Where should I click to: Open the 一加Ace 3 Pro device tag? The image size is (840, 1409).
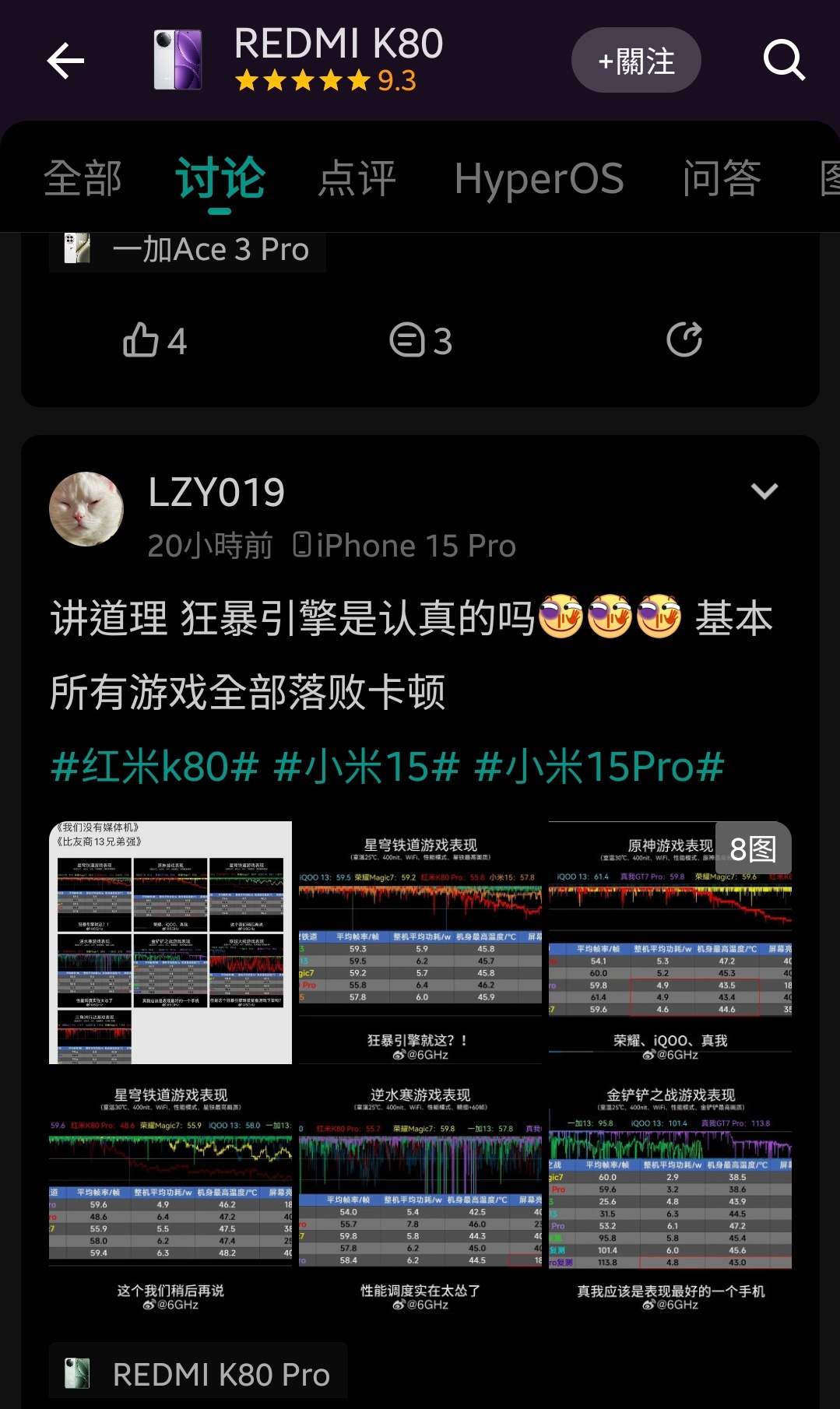click(x=188, y=250)
